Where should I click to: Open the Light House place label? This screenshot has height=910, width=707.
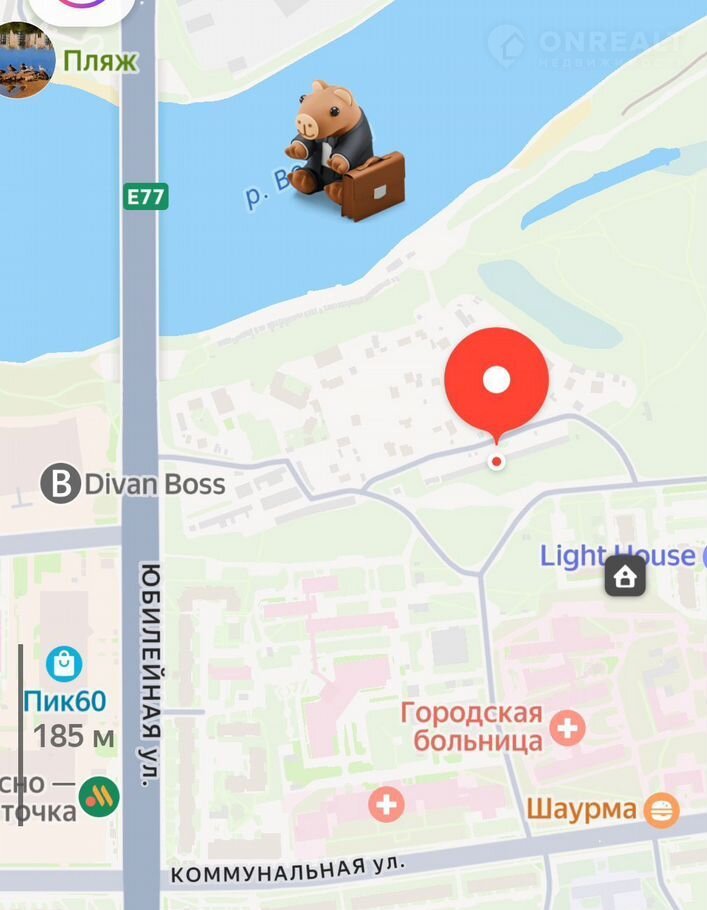pos(616,555)
